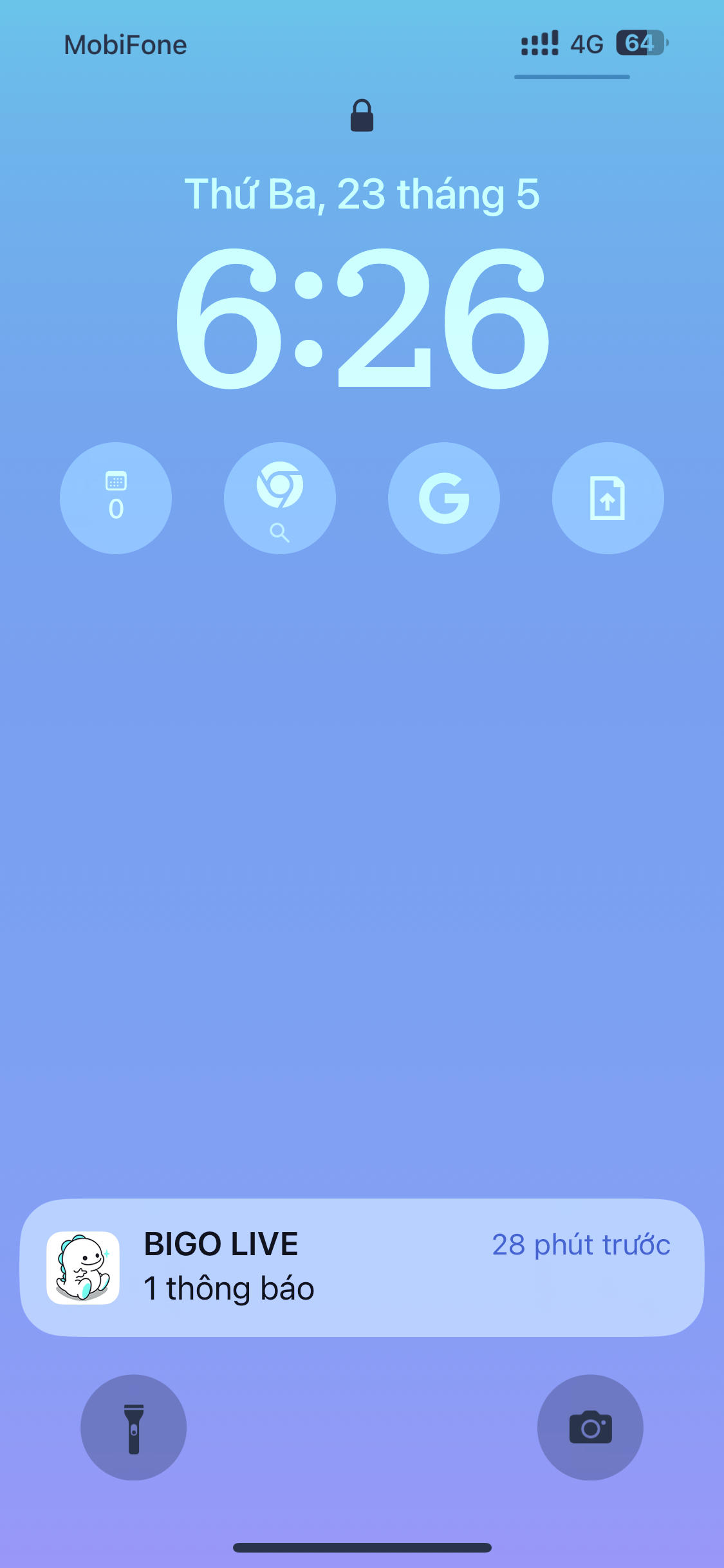Turn on the flashlight
Screen dimensions: 724x1568
tap(133, 1427)
